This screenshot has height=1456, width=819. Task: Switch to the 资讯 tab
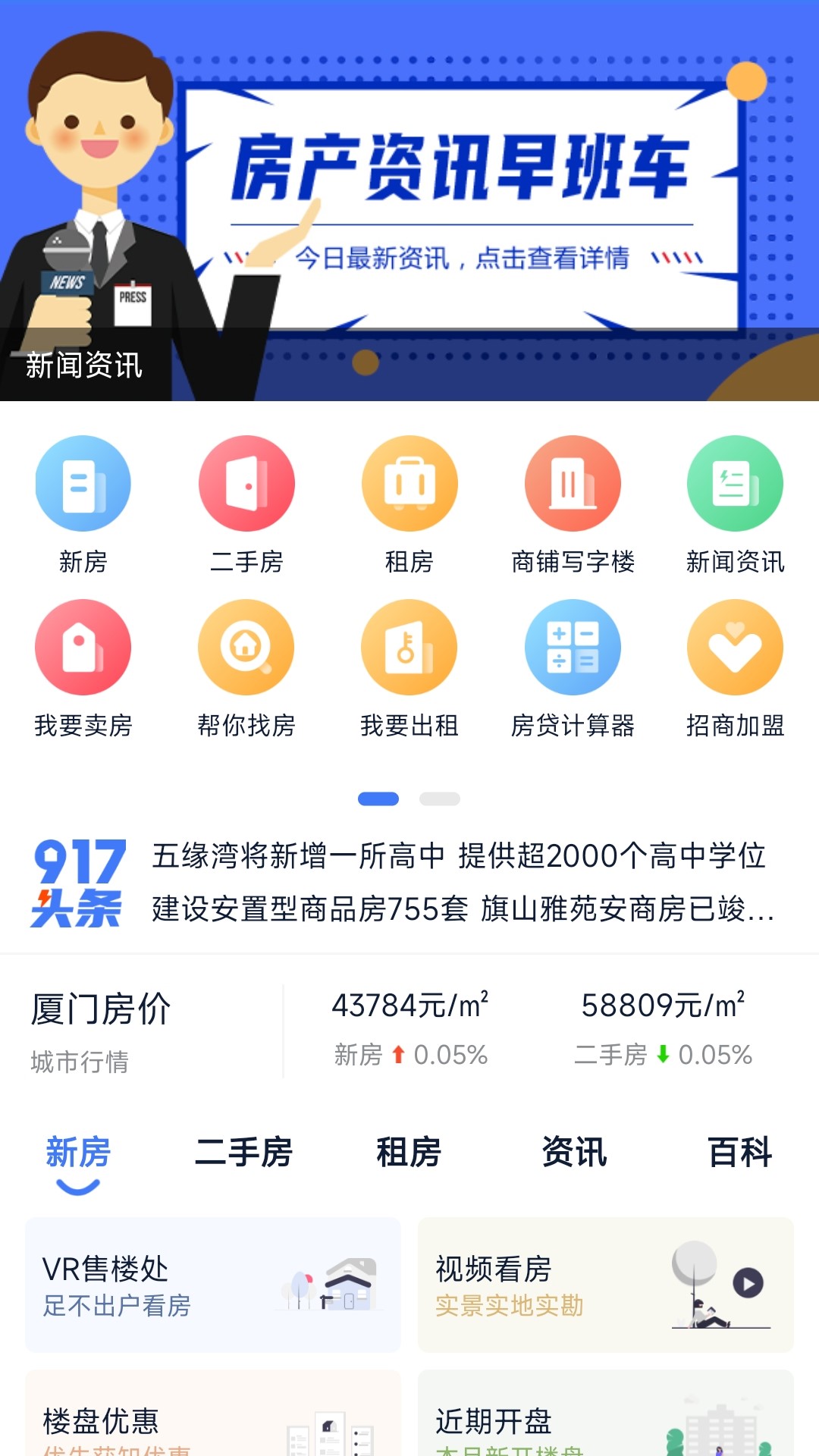pyautogui.click(x=574, y=1153)
